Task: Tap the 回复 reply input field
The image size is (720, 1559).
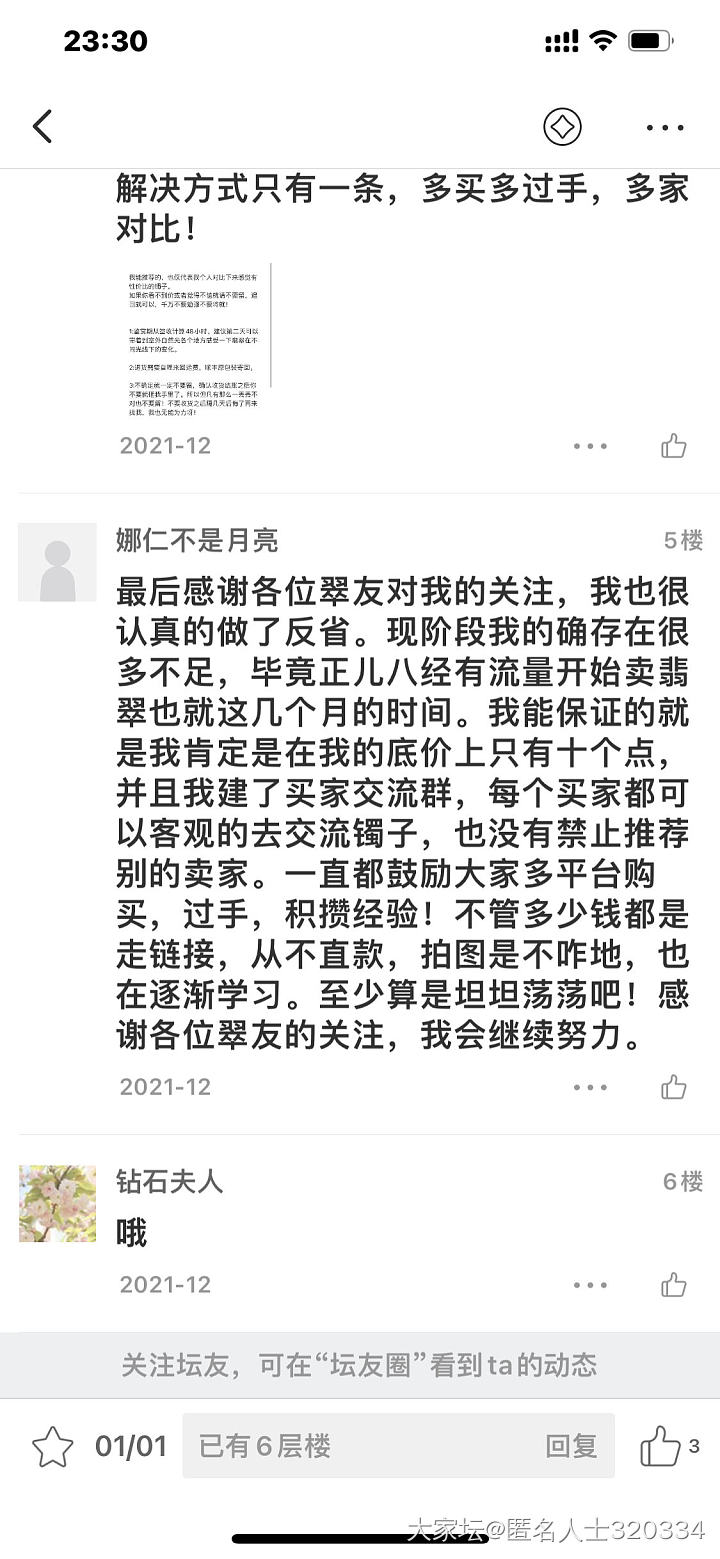Action: pyautogui.click(x=398, y=1446)
